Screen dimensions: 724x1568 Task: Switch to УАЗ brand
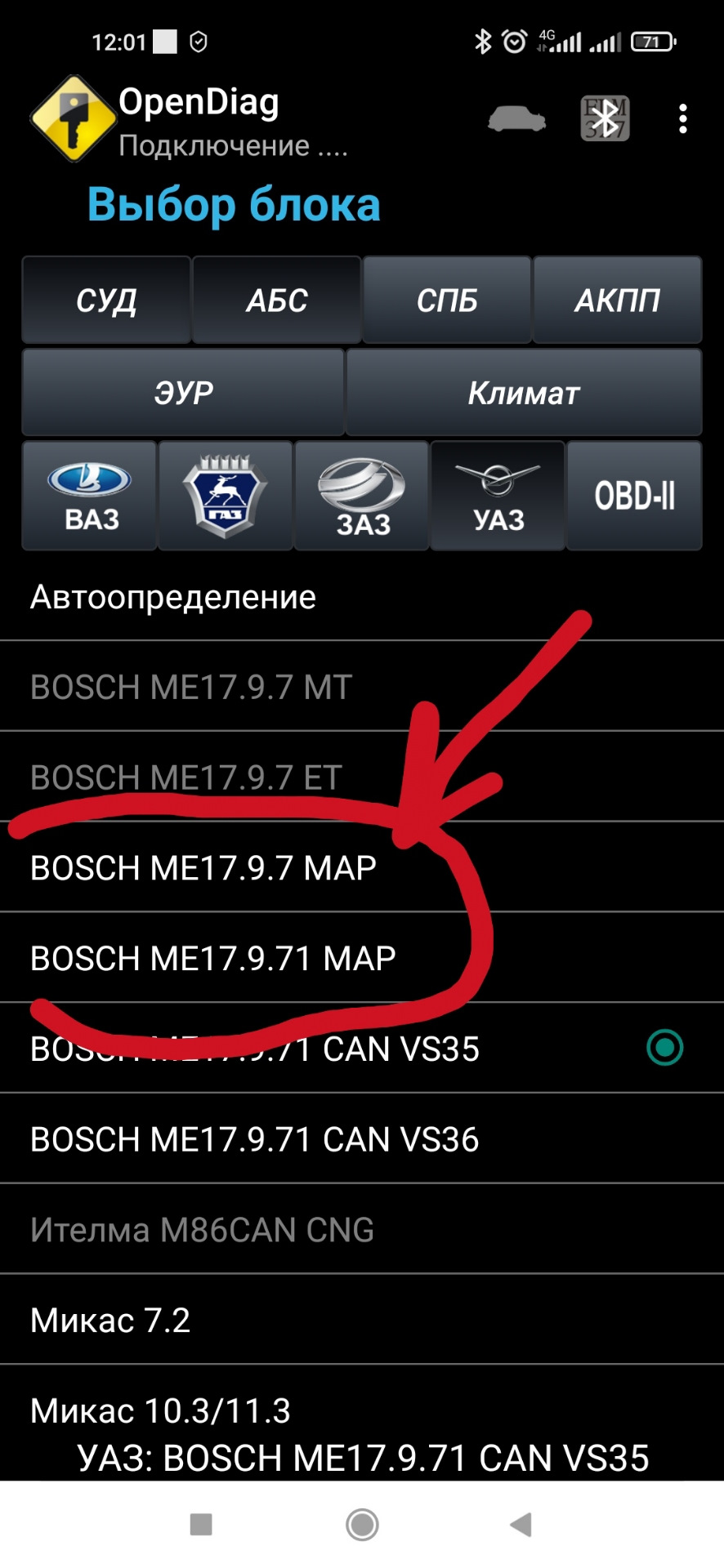(x=498, y=496)
